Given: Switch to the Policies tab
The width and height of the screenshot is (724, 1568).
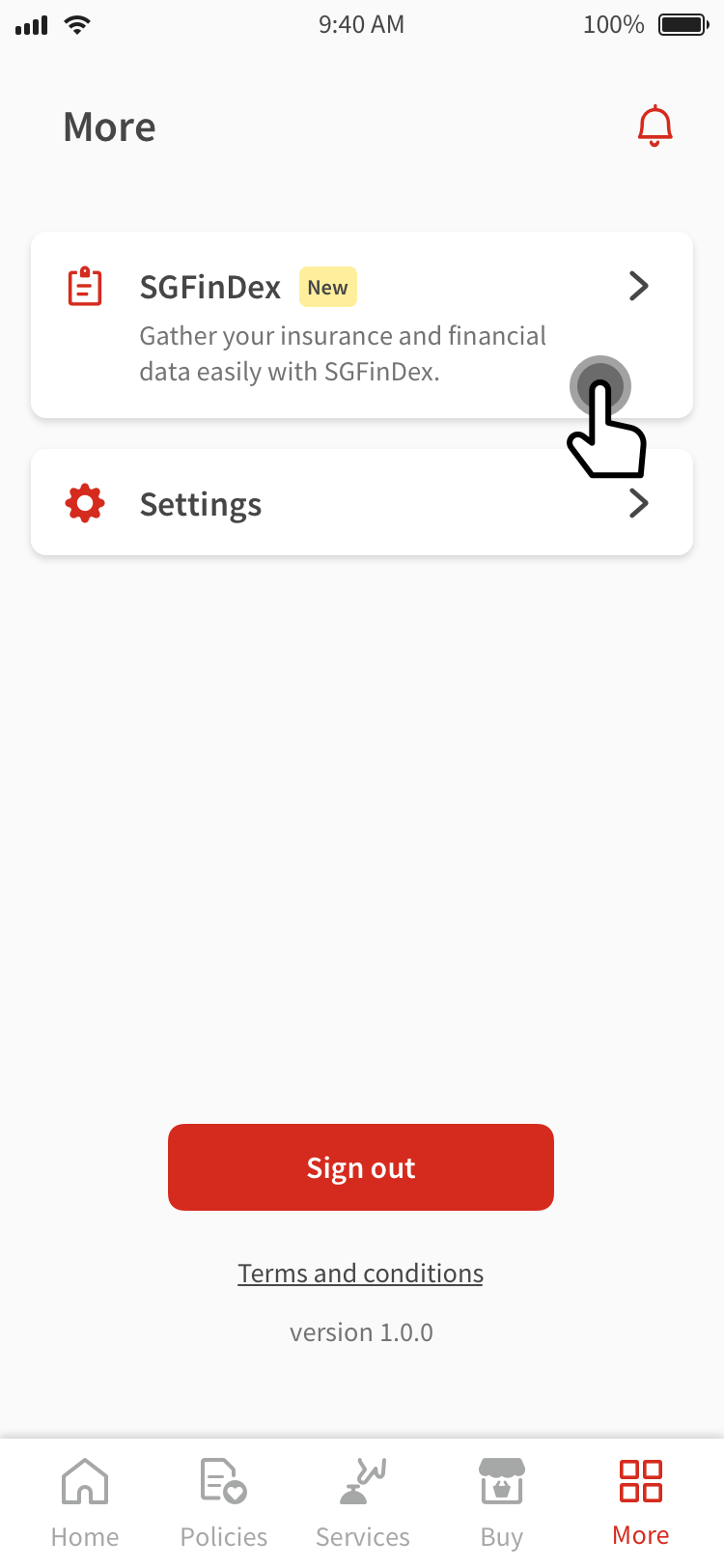Looking at the screenshot, I should (224, 1501).
